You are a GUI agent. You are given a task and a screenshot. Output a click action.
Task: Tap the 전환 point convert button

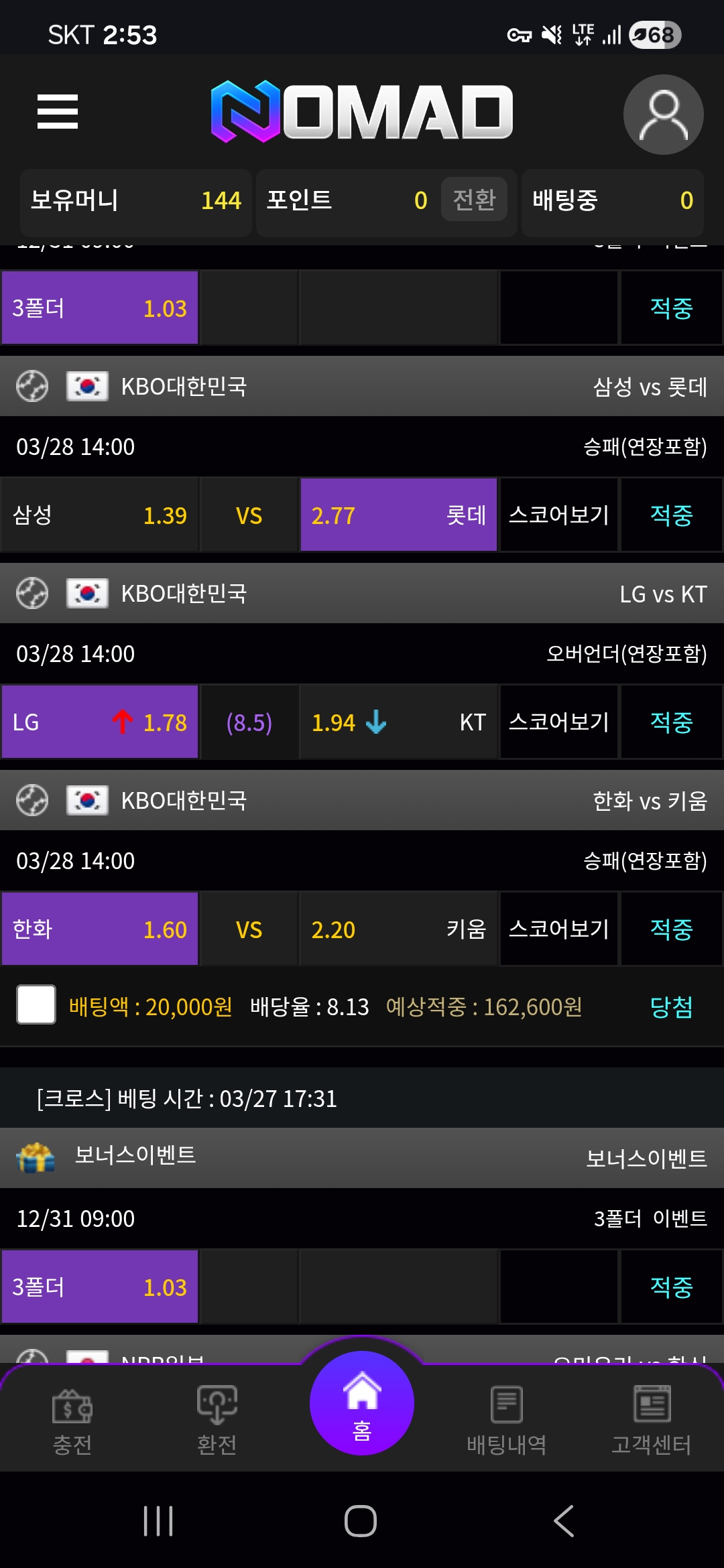point(474,200)
